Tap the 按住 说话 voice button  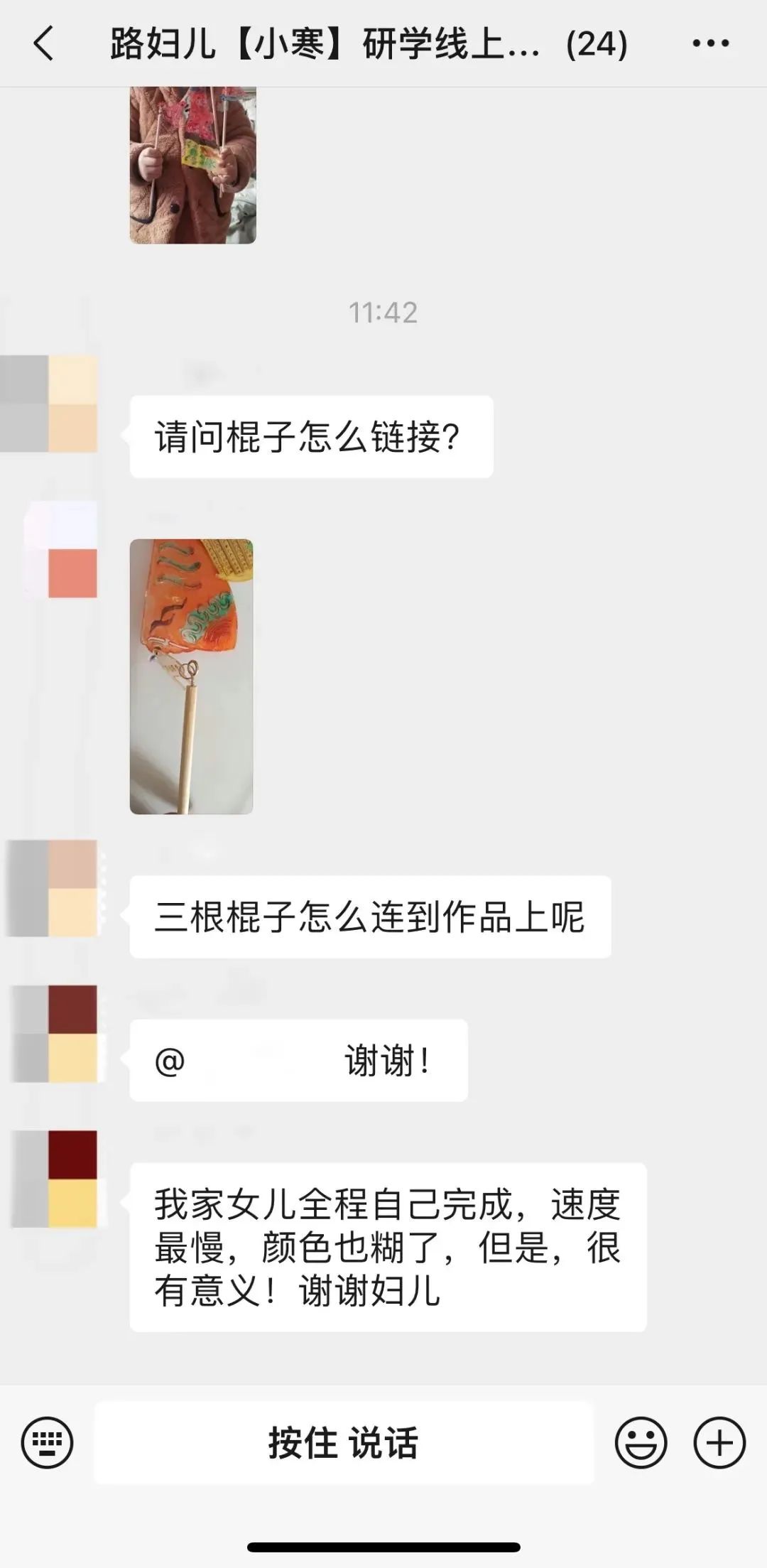[x=344, y=1443]
